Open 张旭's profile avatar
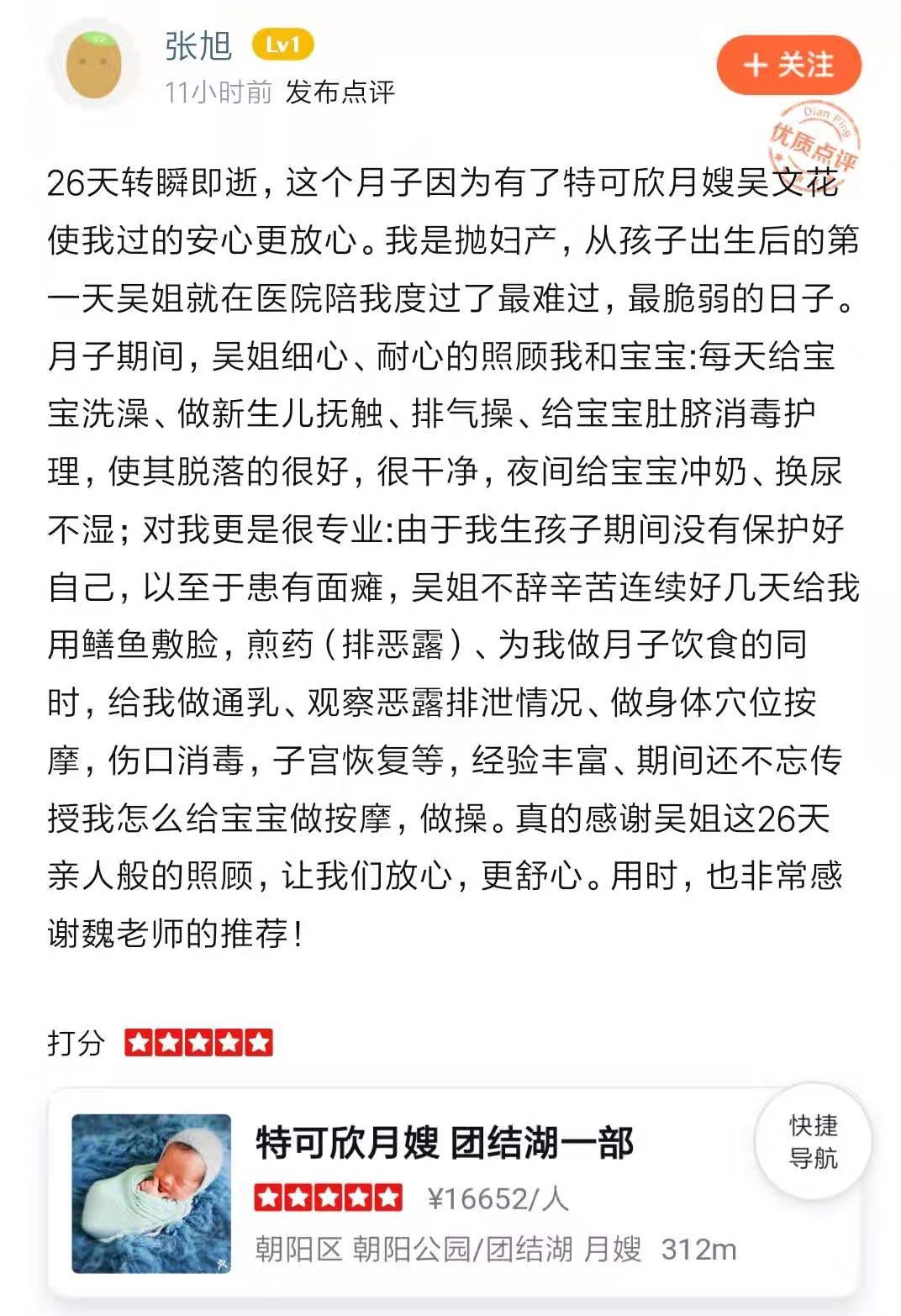Image resolution: width=901 pixels, height=1316 pixels. [x=94, y=66]
